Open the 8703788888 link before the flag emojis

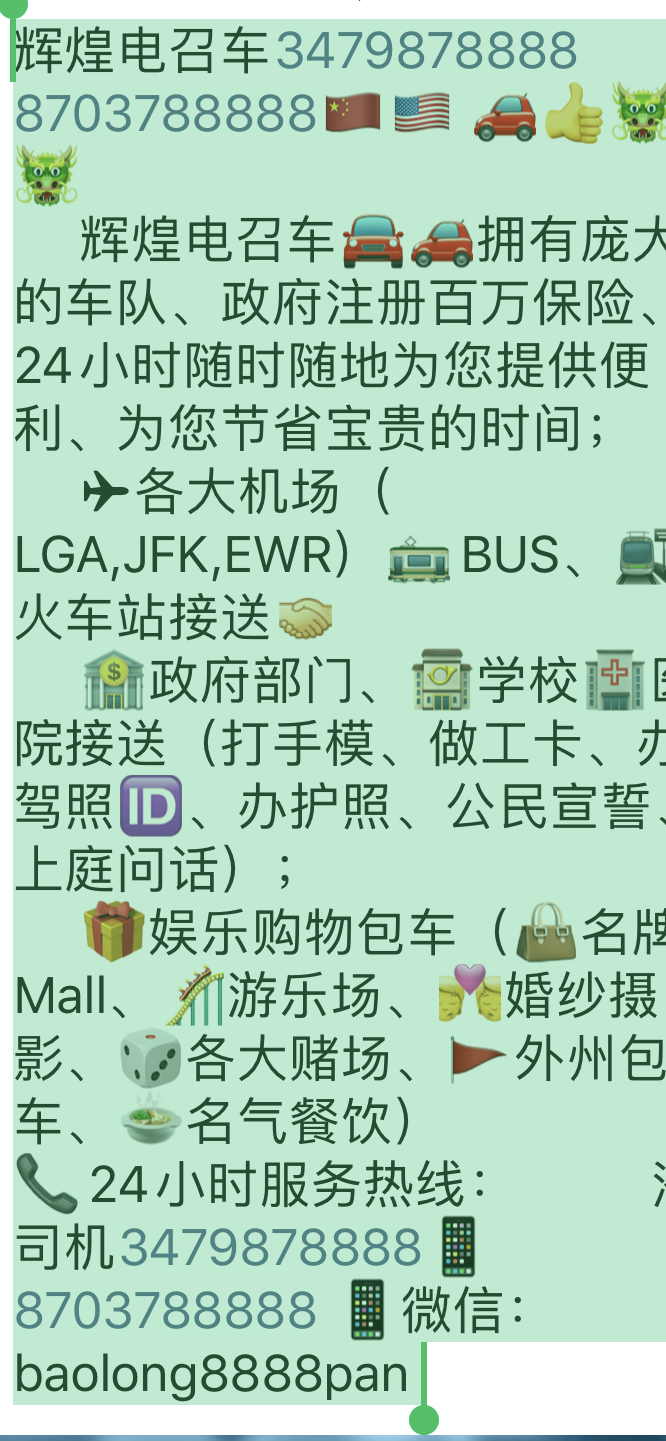coord(166,114)
